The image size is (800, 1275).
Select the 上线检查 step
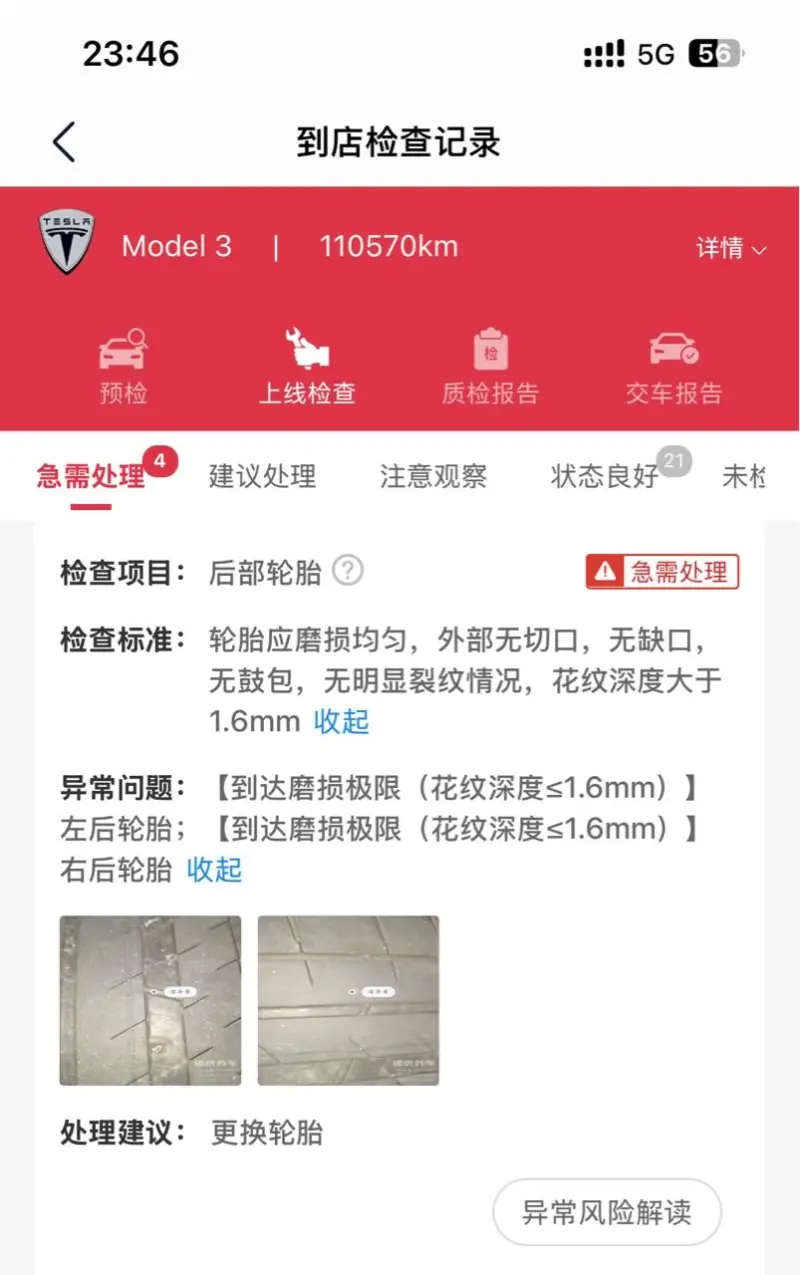point(307,367)
